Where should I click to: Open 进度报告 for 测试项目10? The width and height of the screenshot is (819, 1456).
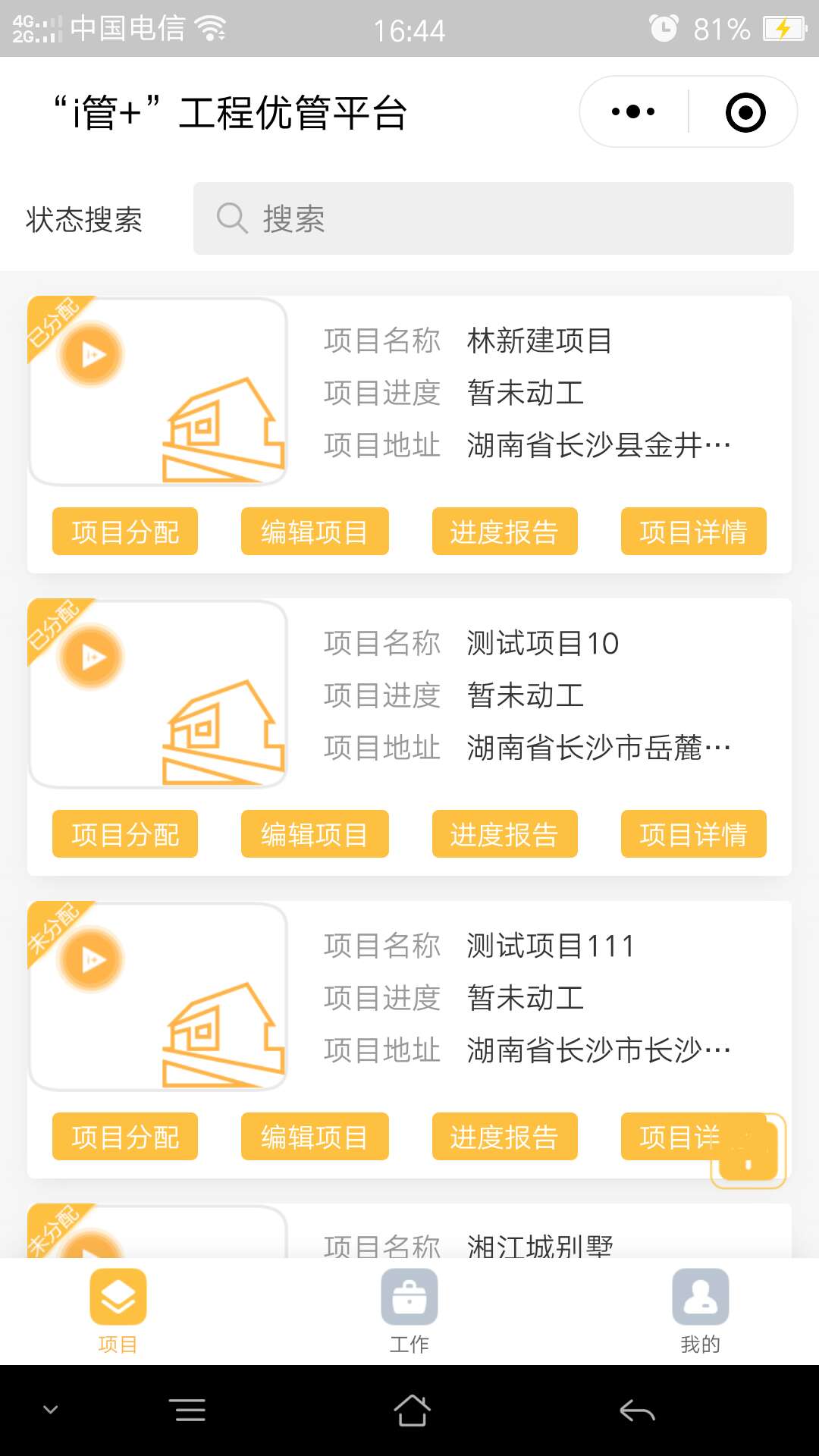click(x=504, y=834)
